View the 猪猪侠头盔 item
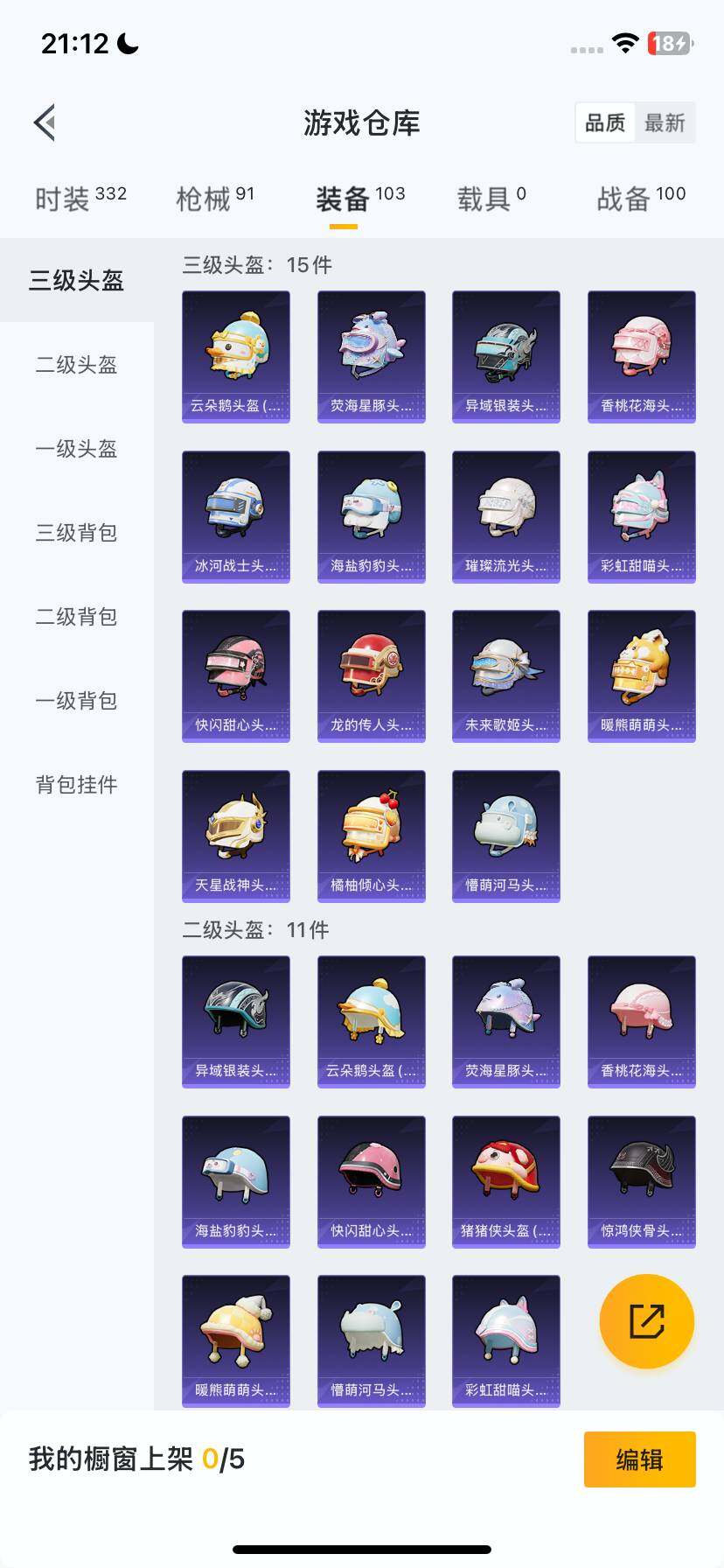The width and height of the screenshot is (724, 1568). [506, 1182]
